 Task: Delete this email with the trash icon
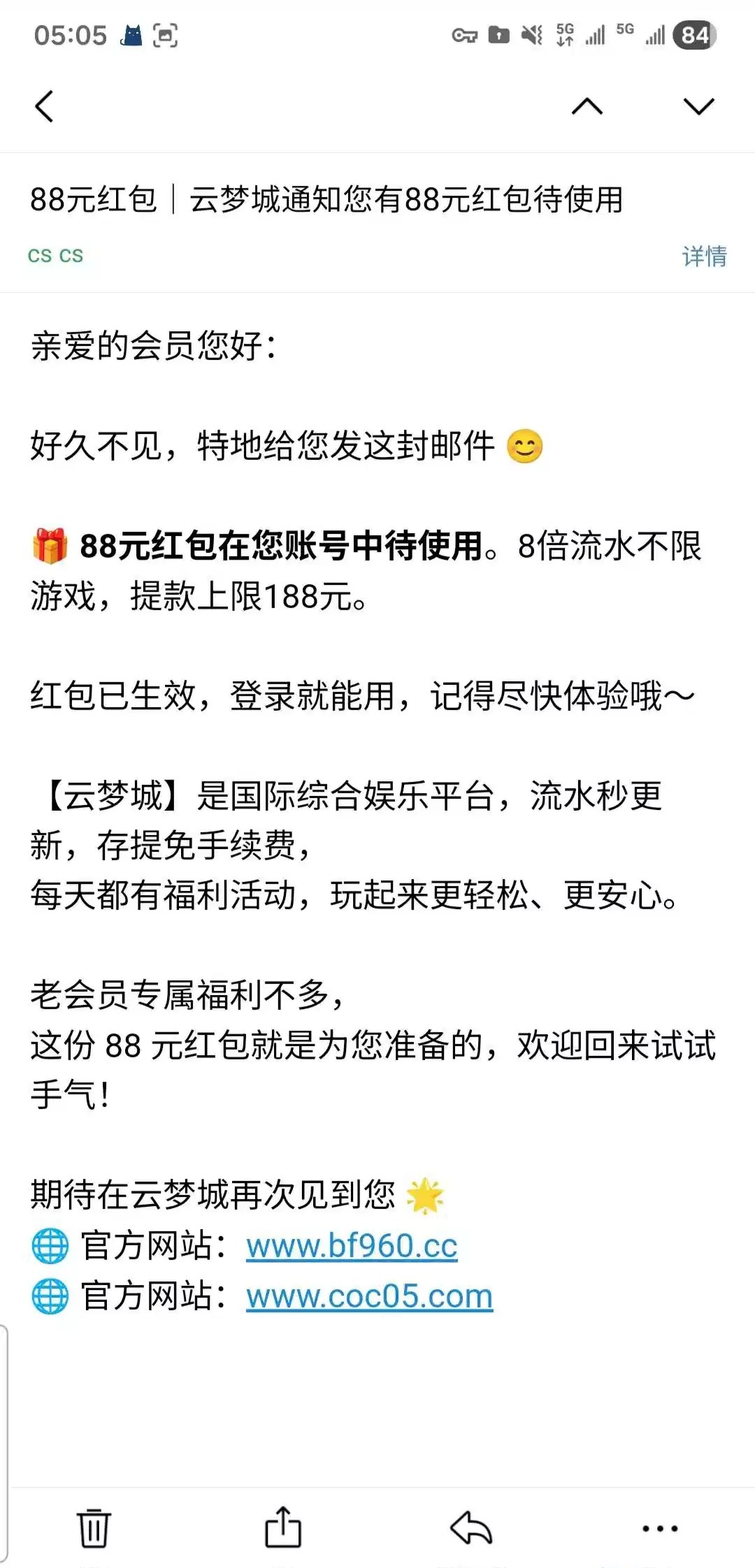pos(94,1528)
